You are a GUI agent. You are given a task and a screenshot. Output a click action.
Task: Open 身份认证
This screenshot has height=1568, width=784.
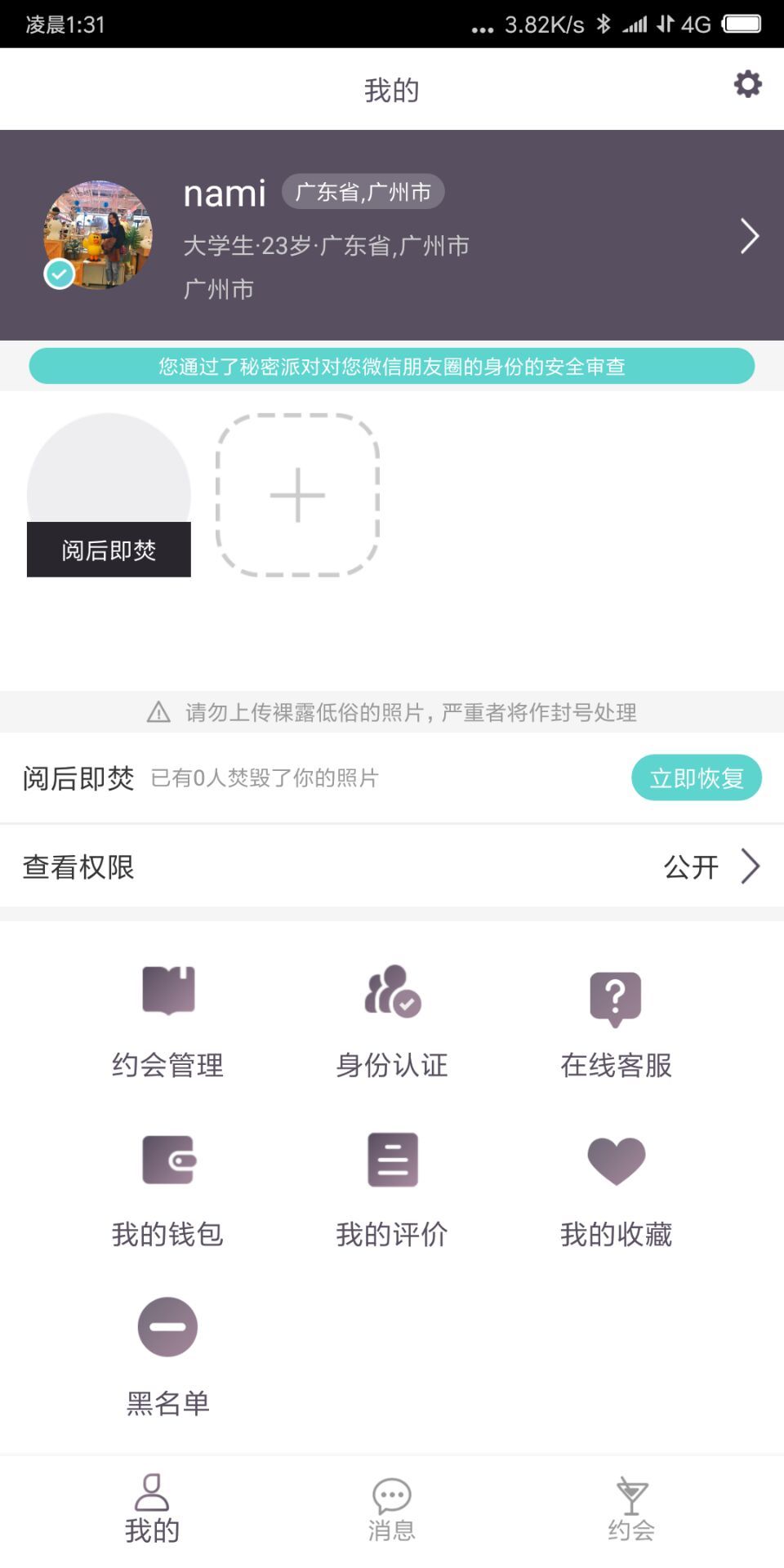(392, 1021)
